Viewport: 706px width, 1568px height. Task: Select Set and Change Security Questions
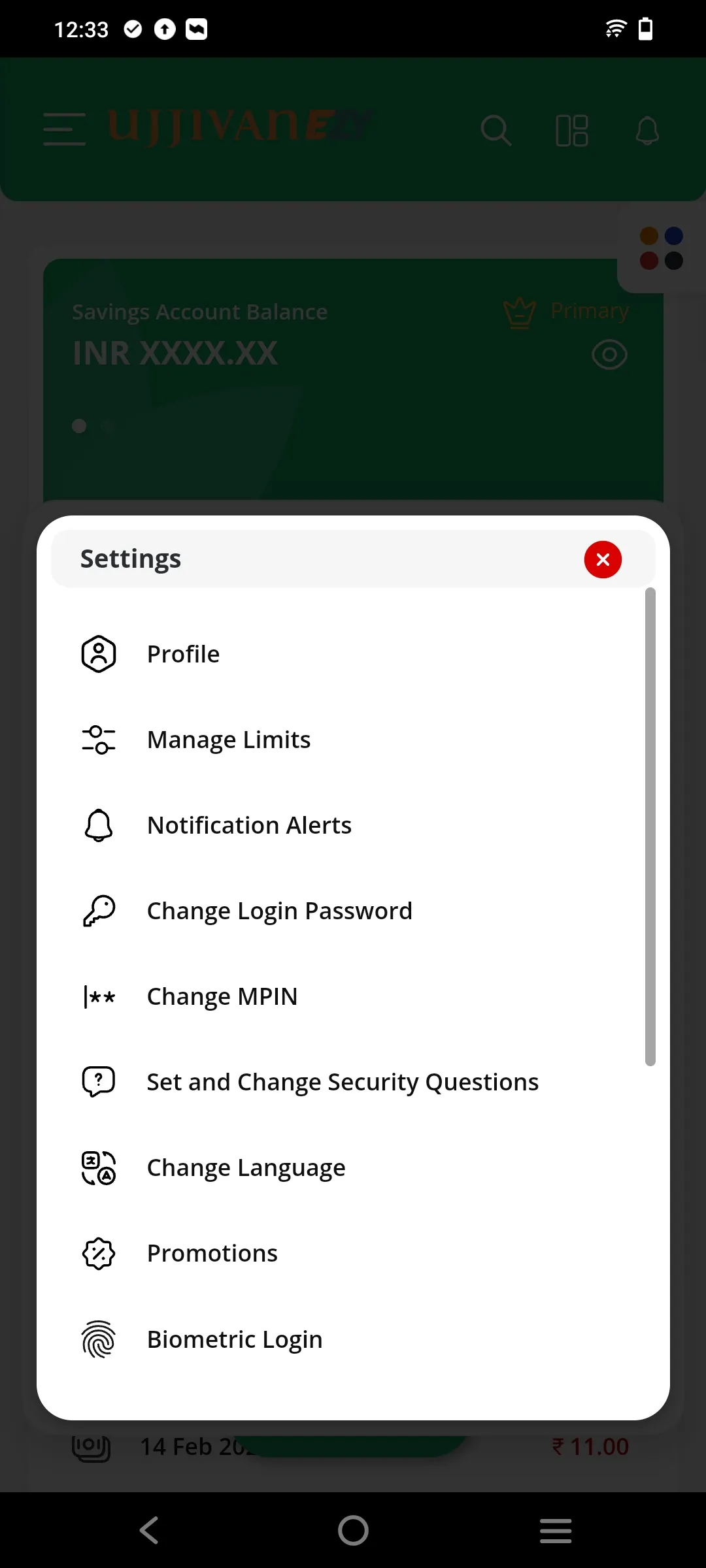click(342, 1081)
